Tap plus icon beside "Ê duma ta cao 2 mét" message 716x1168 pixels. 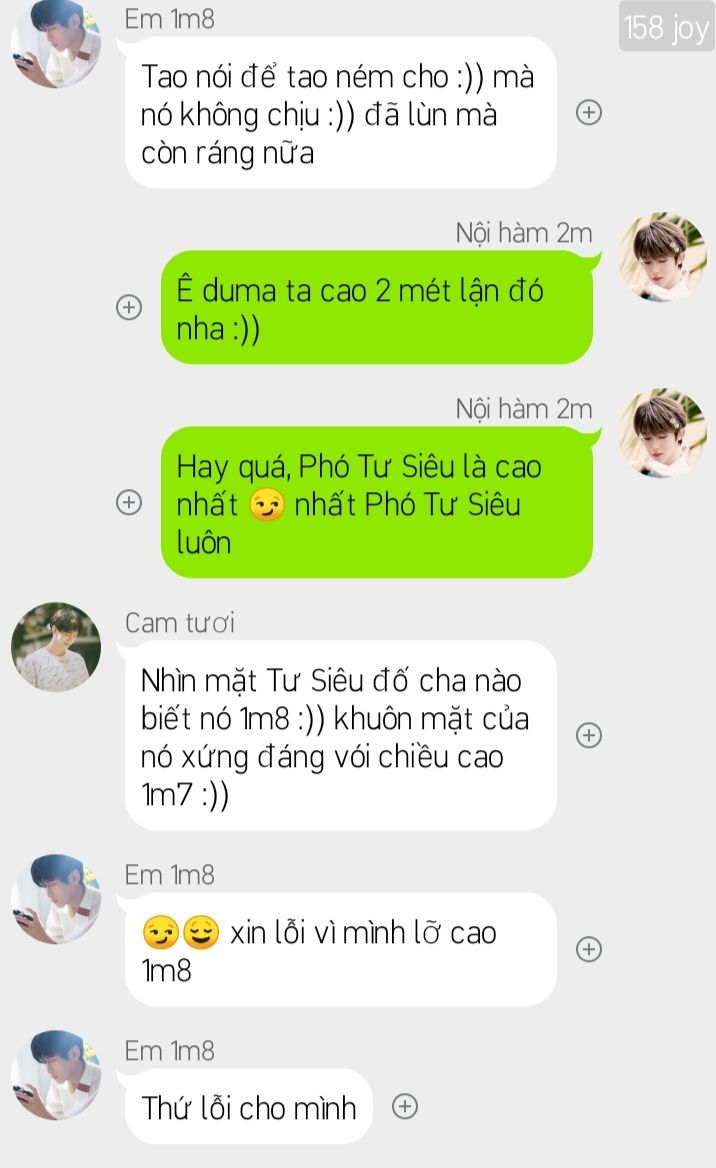pyautogui.click(x=128, y=308)
